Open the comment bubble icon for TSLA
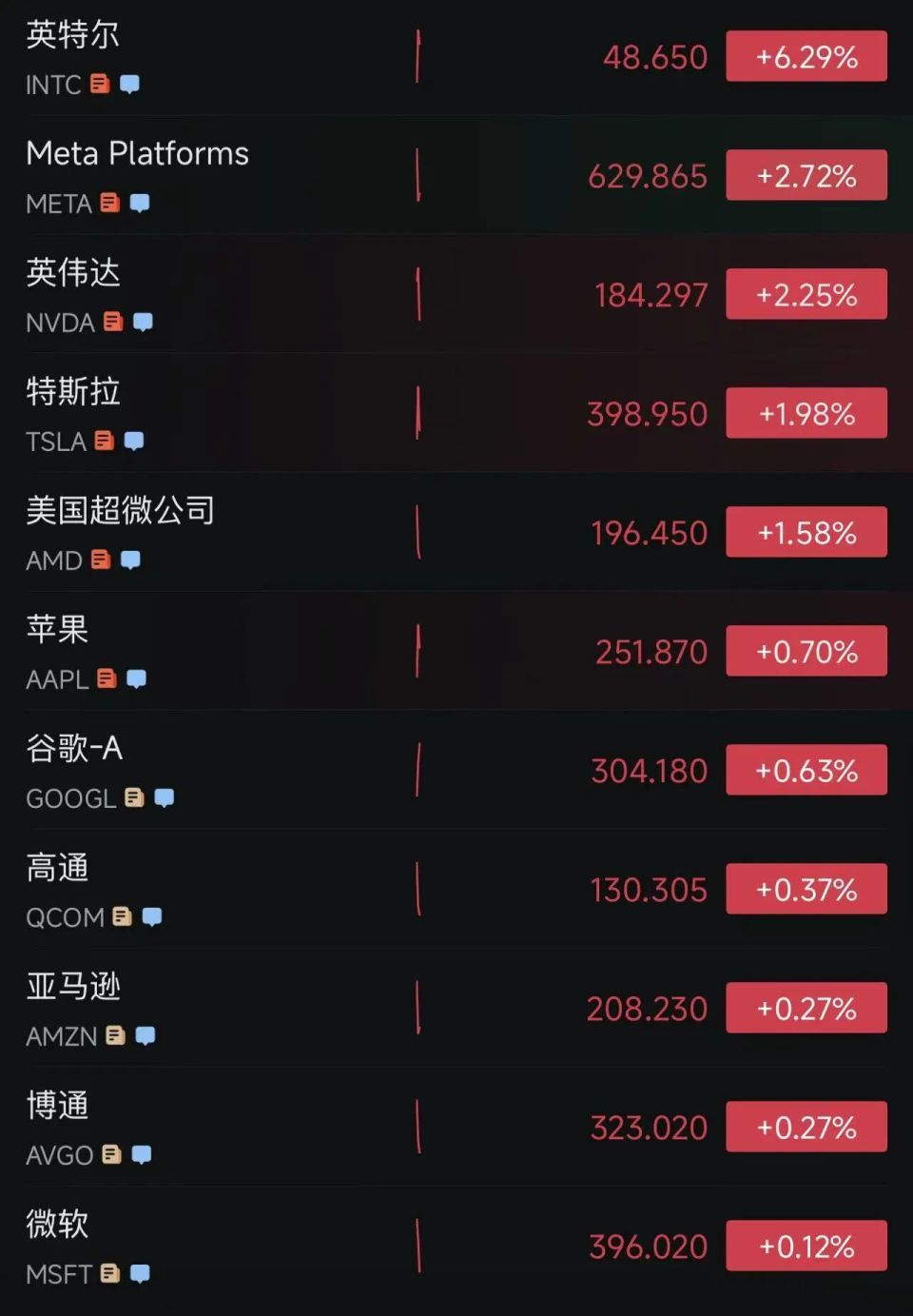This screenshot has height=1316, width=913. (x=134, y=442)
